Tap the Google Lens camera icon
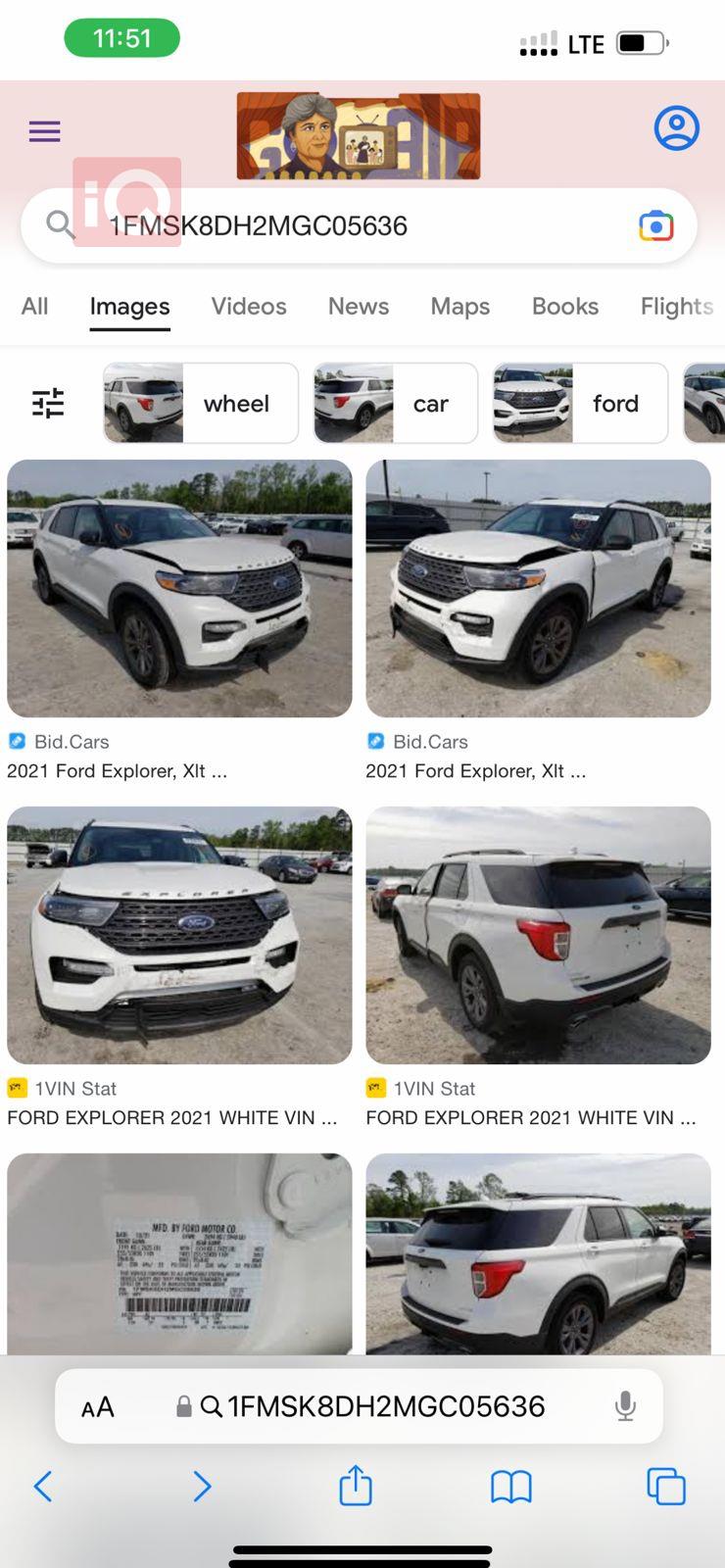725x1568 pixels. [655, 226]
